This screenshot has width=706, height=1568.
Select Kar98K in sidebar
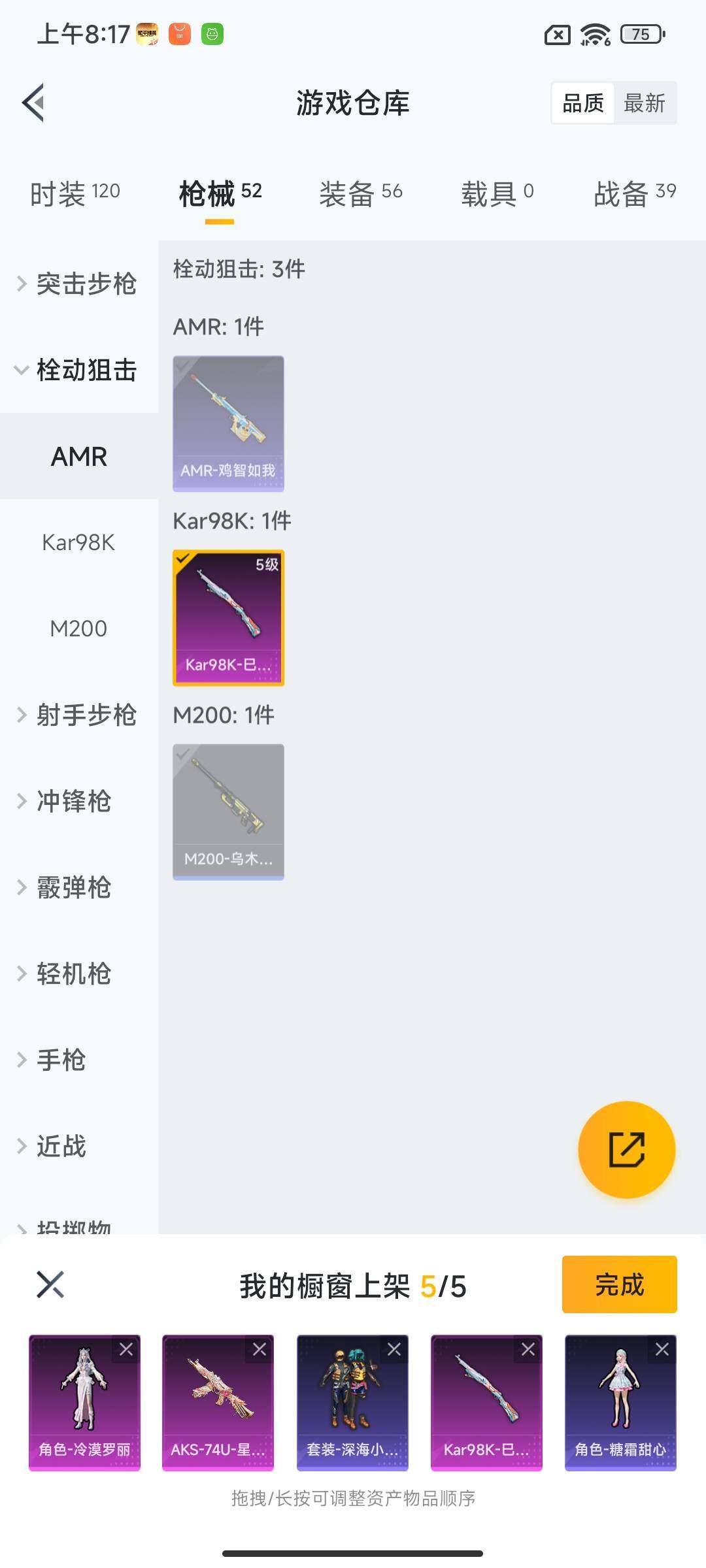pyautogui.click(x=78, y=542)
